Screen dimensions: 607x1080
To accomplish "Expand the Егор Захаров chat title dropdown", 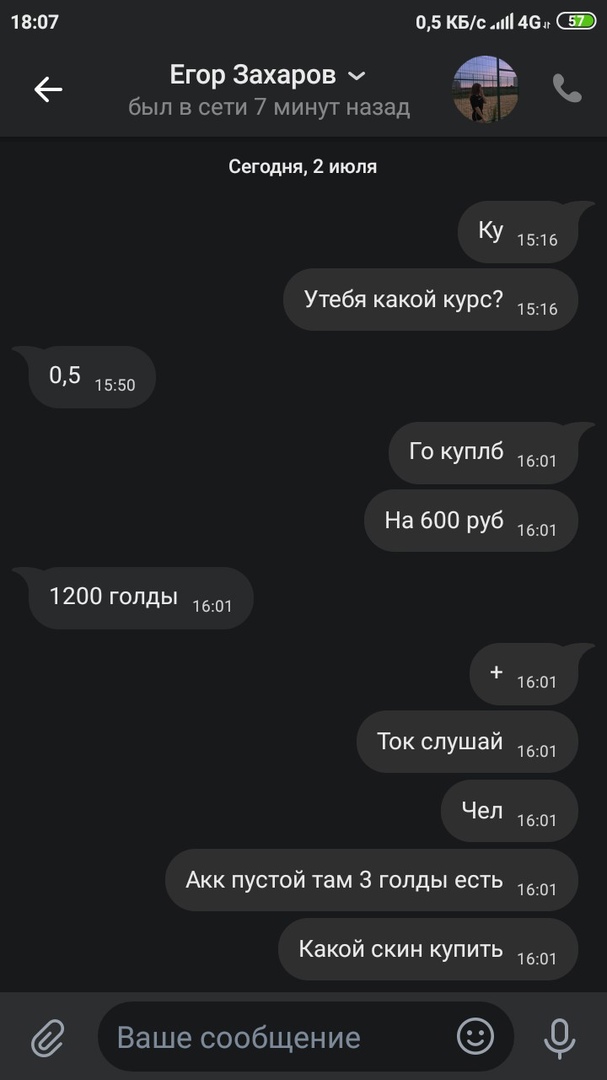I will click(357, 76).
